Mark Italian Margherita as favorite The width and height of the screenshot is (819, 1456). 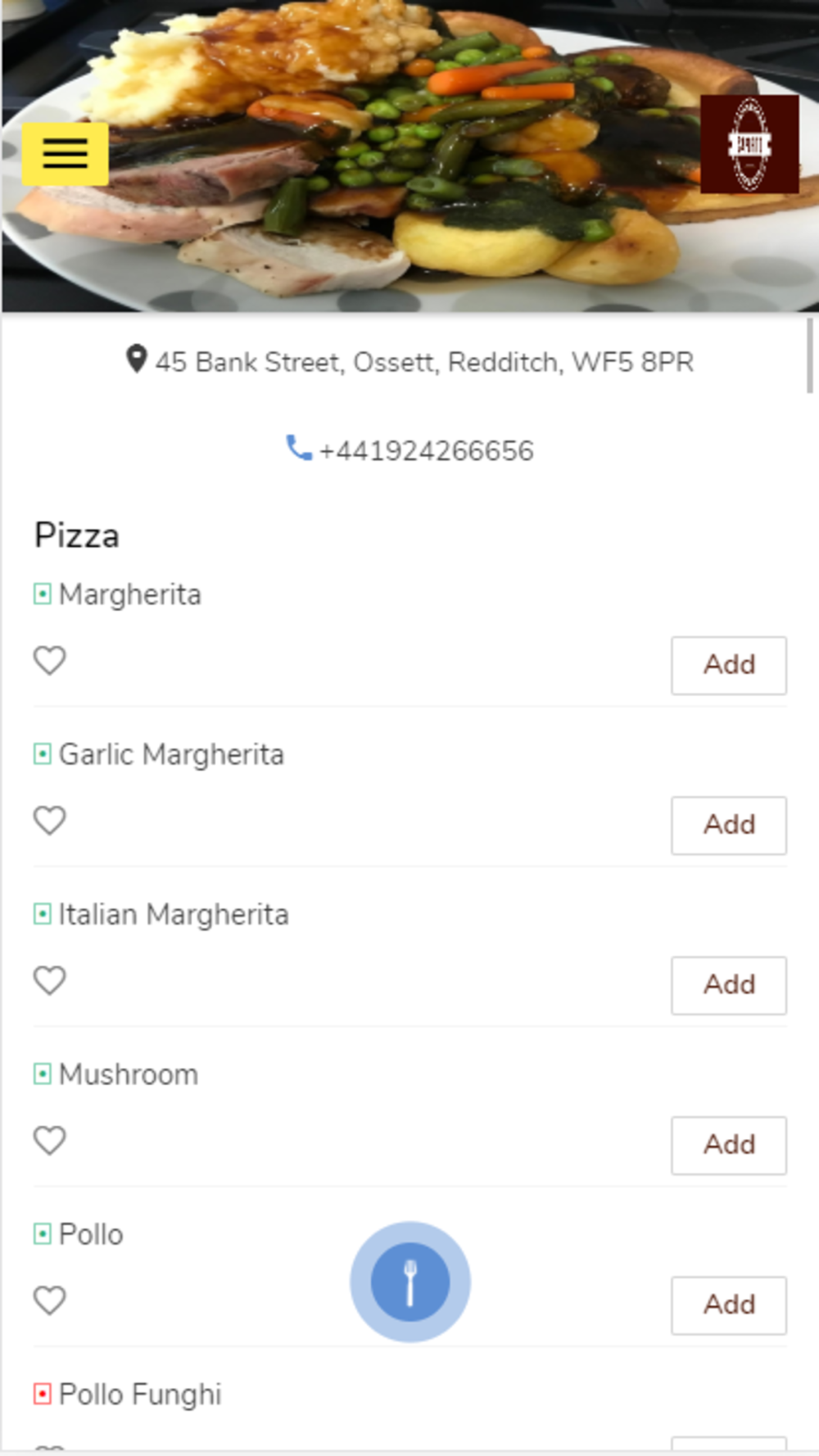pos(49,980)
